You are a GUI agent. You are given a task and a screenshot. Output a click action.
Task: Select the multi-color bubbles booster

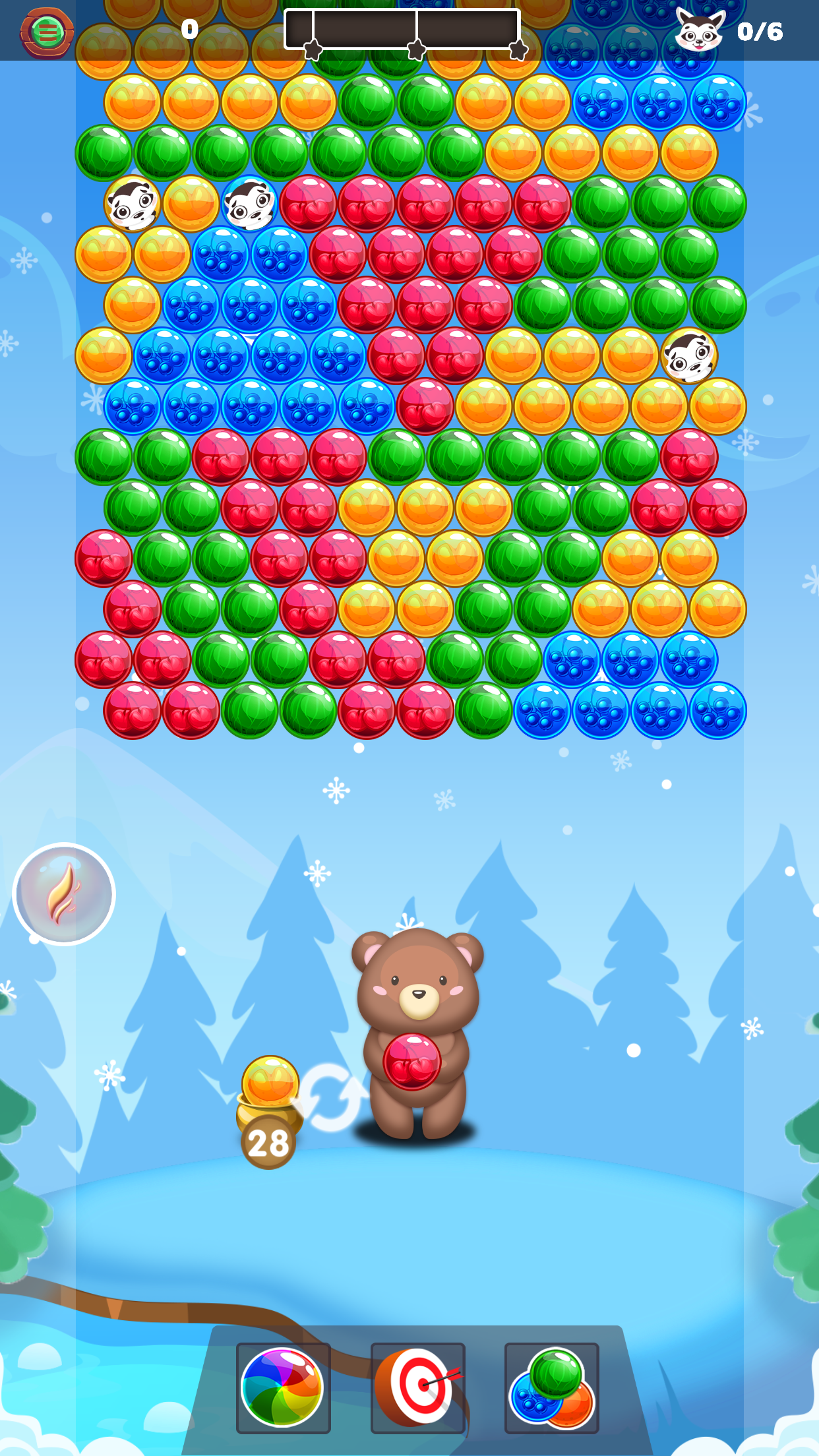(551, 1387)
